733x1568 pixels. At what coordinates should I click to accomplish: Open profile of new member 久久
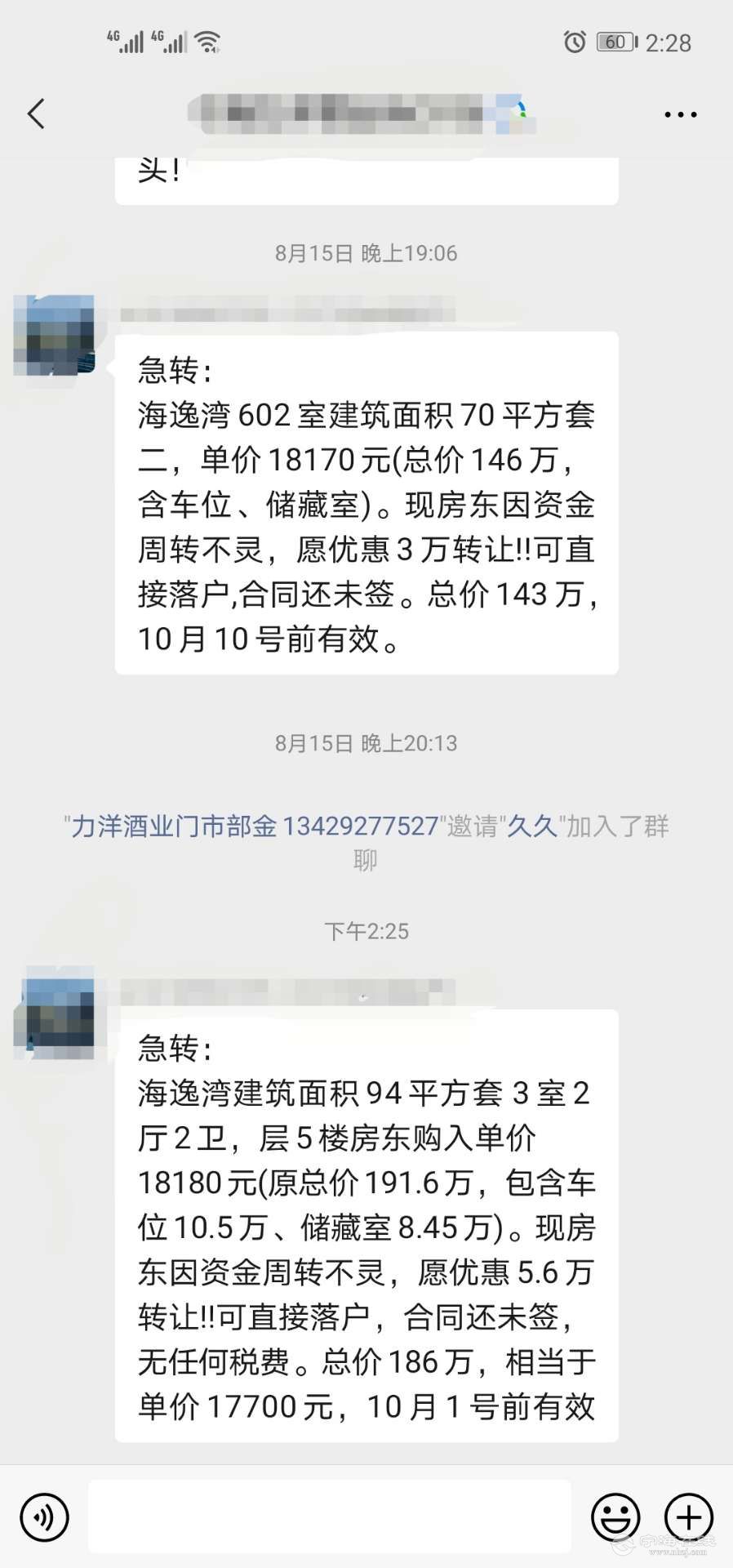click(x=532, y=826)
